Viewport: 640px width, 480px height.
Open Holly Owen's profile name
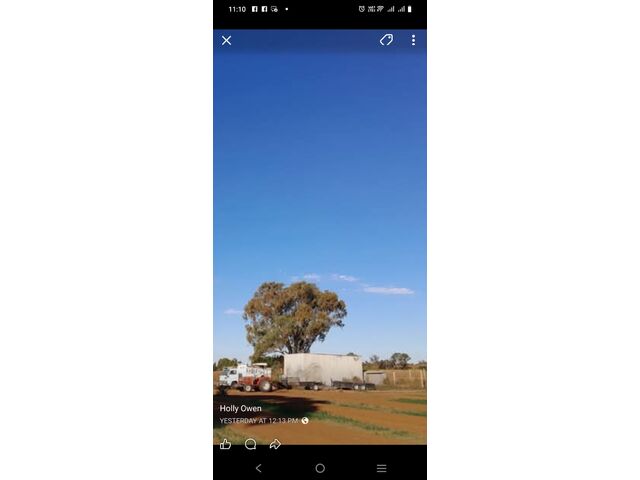click(x=241, y=408)
